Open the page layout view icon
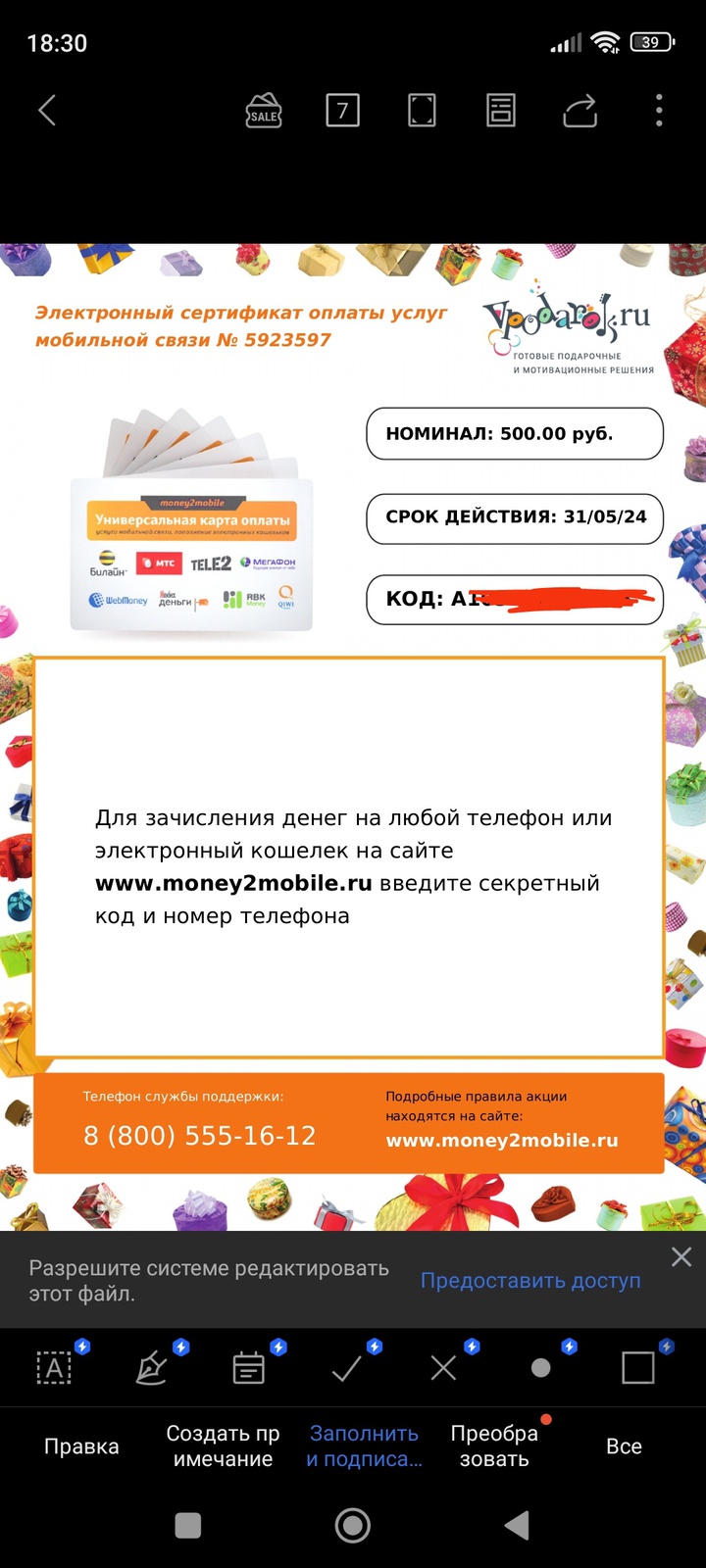Viewport: 706px width, 1568px height. pyautogui.click(x=501, y=110)
